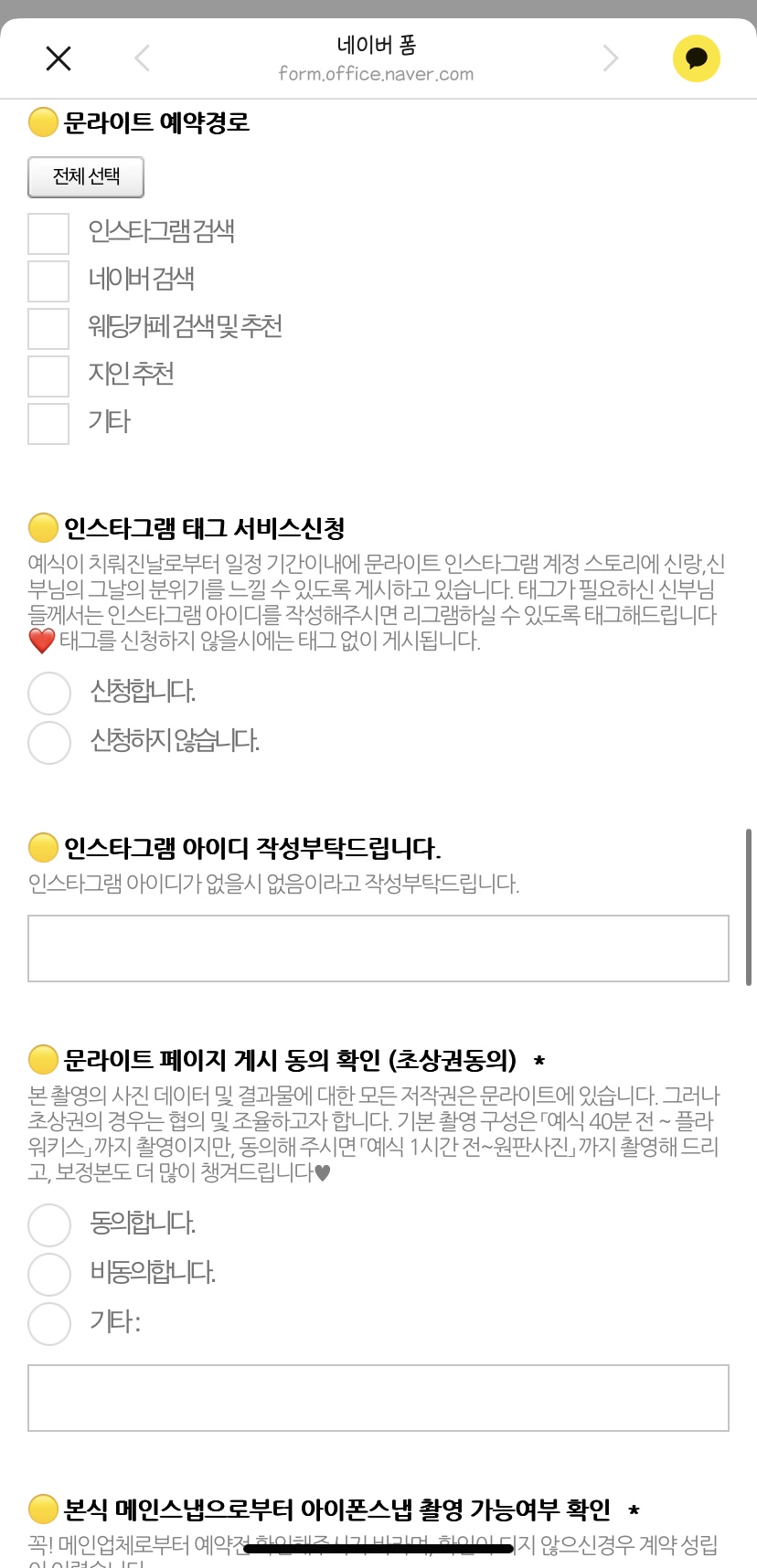Tap the 전체 선택 button

[86, 177]
